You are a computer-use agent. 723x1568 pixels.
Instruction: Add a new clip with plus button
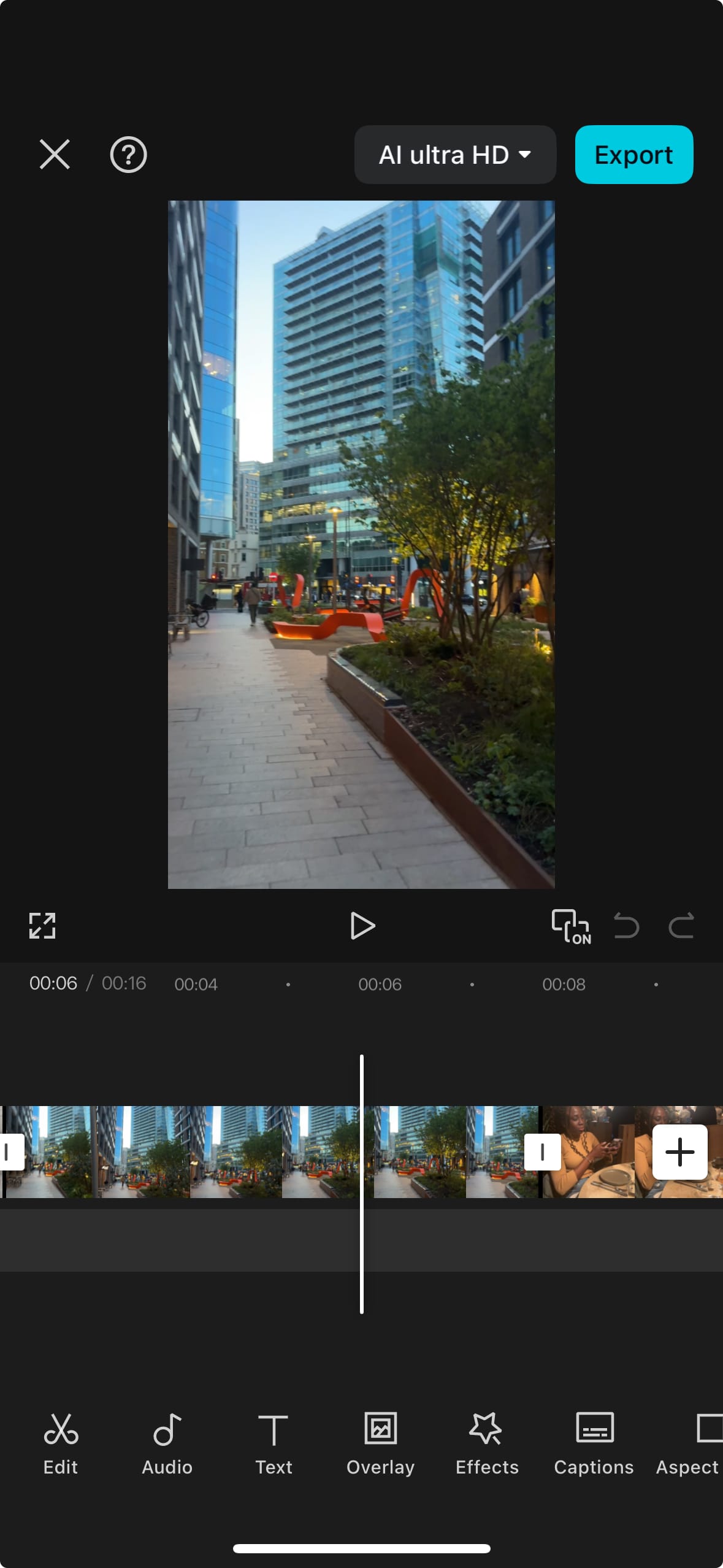[x=679, y=1152]
